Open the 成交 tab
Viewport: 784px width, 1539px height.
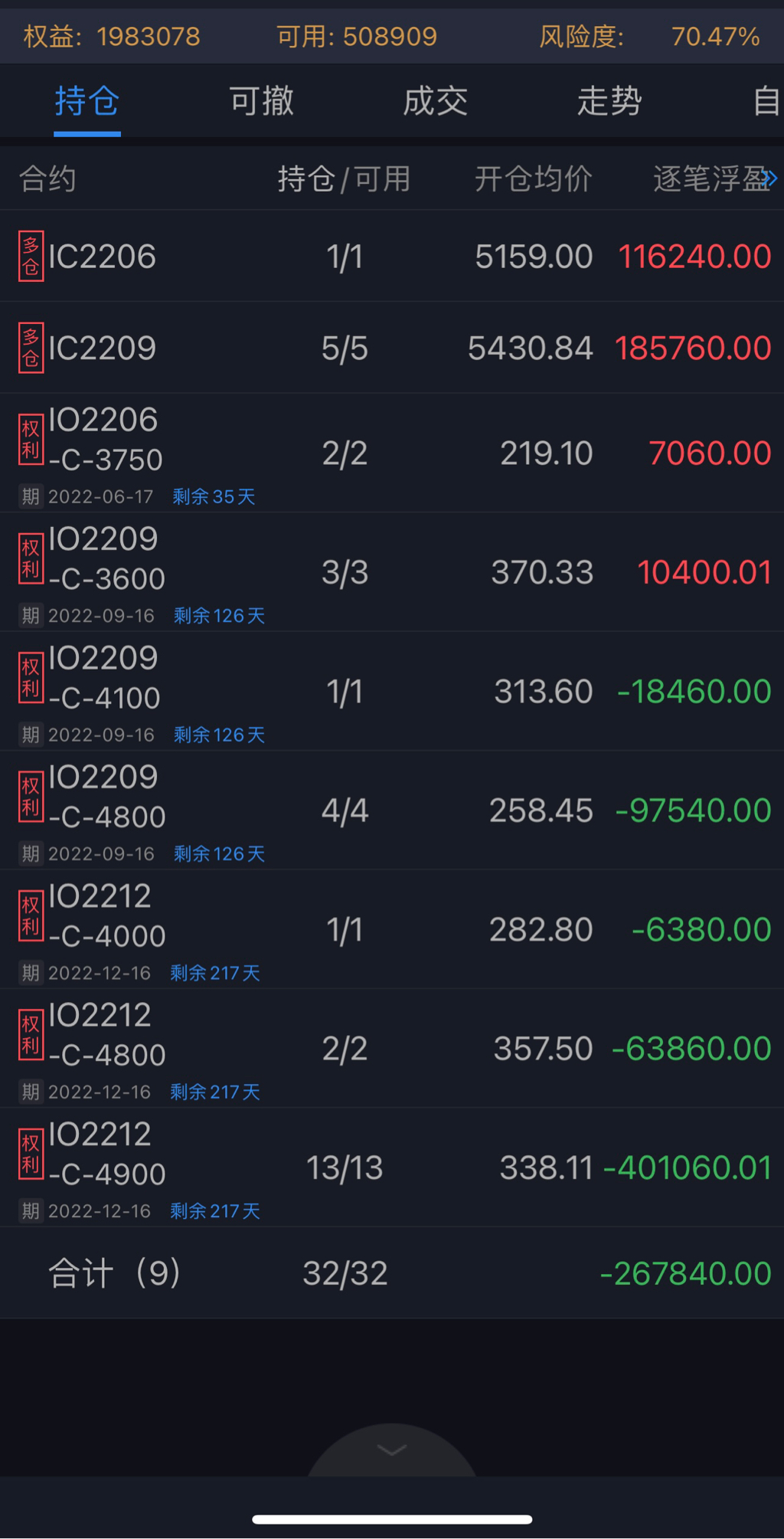point(435,101)
